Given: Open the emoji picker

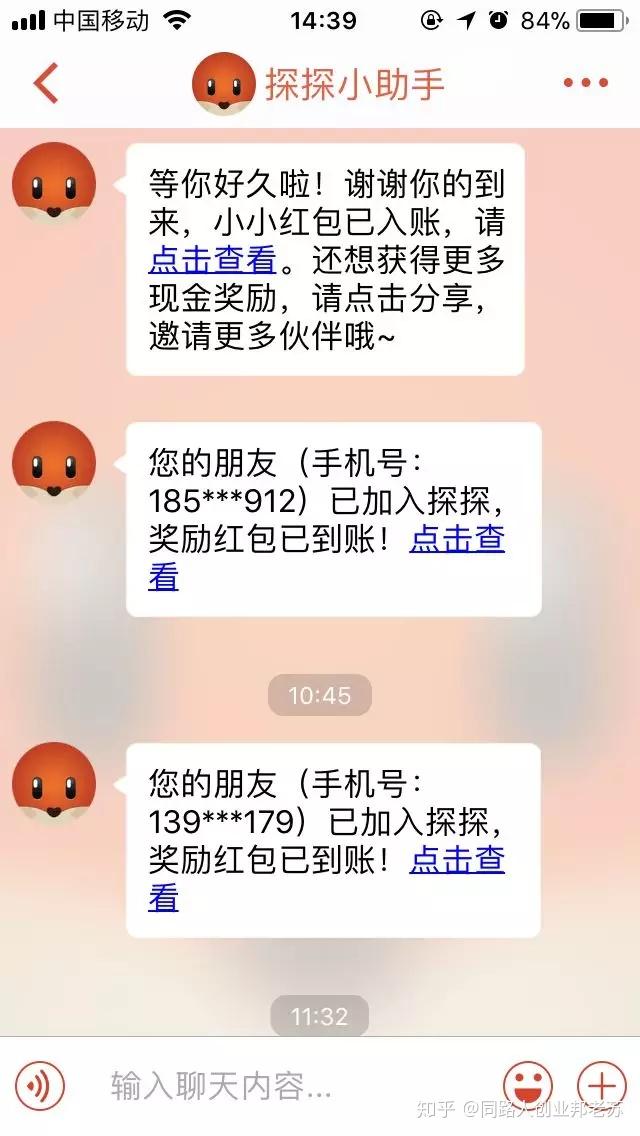Looking at the screenshot, I should (528, 1086).
